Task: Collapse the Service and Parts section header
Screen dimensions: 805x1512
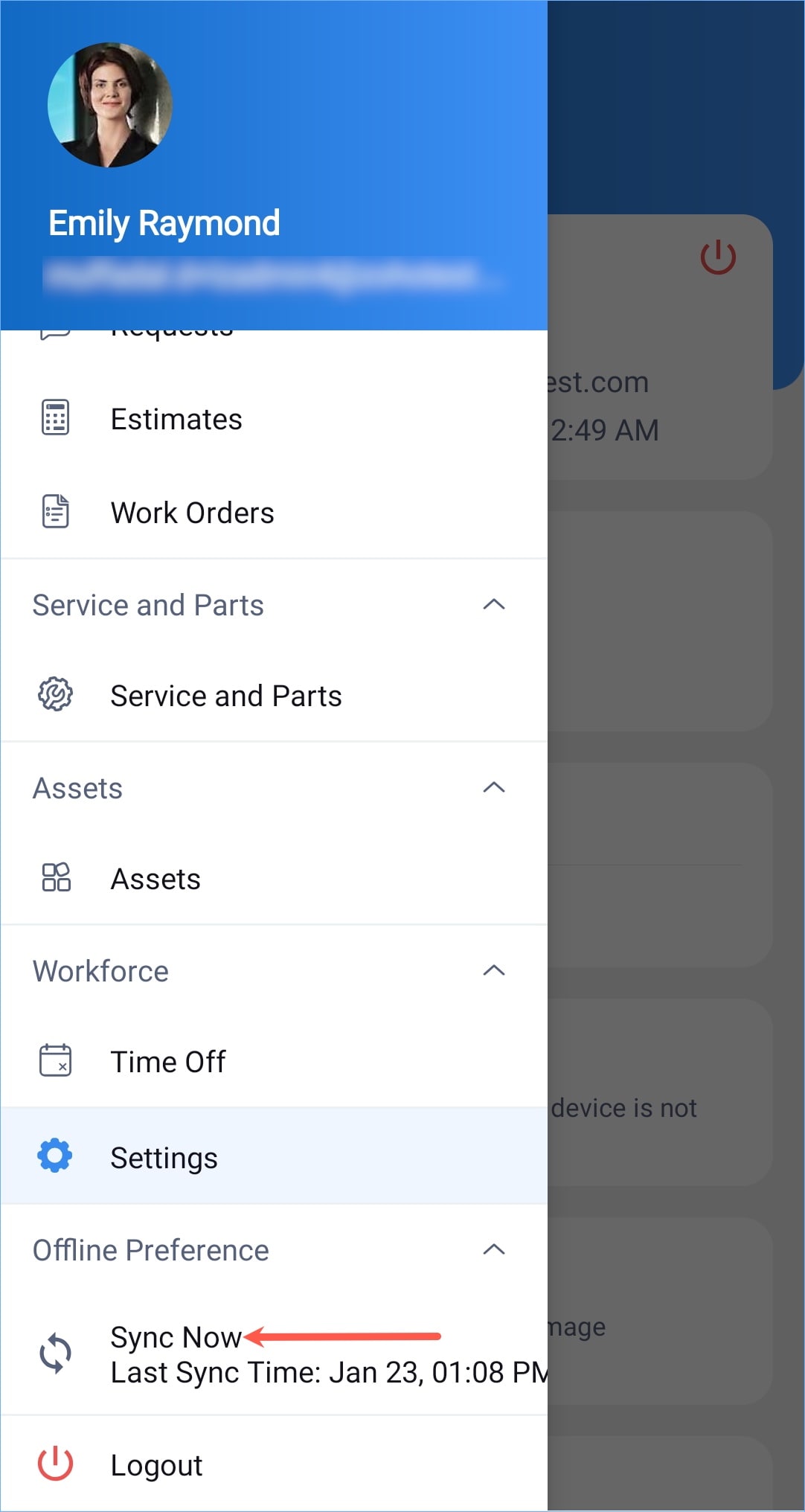Action: point(493,605)
